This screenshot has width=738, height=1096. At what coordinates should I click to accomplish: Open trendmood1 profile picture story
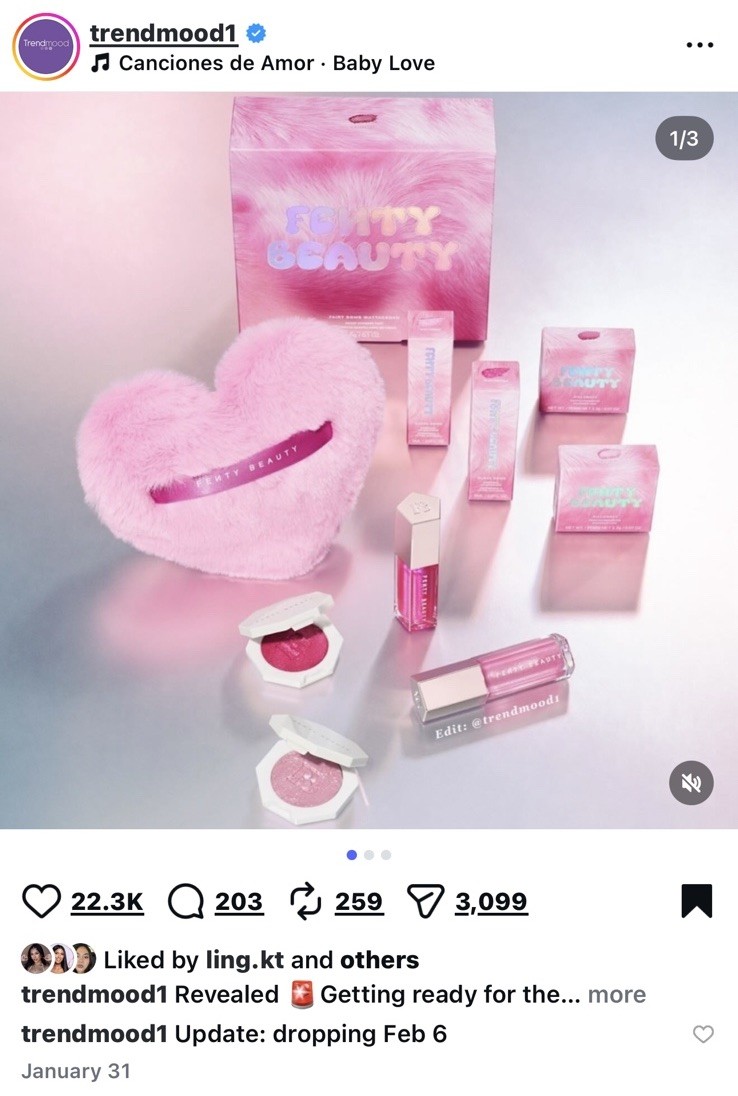[x=48, y=47]
